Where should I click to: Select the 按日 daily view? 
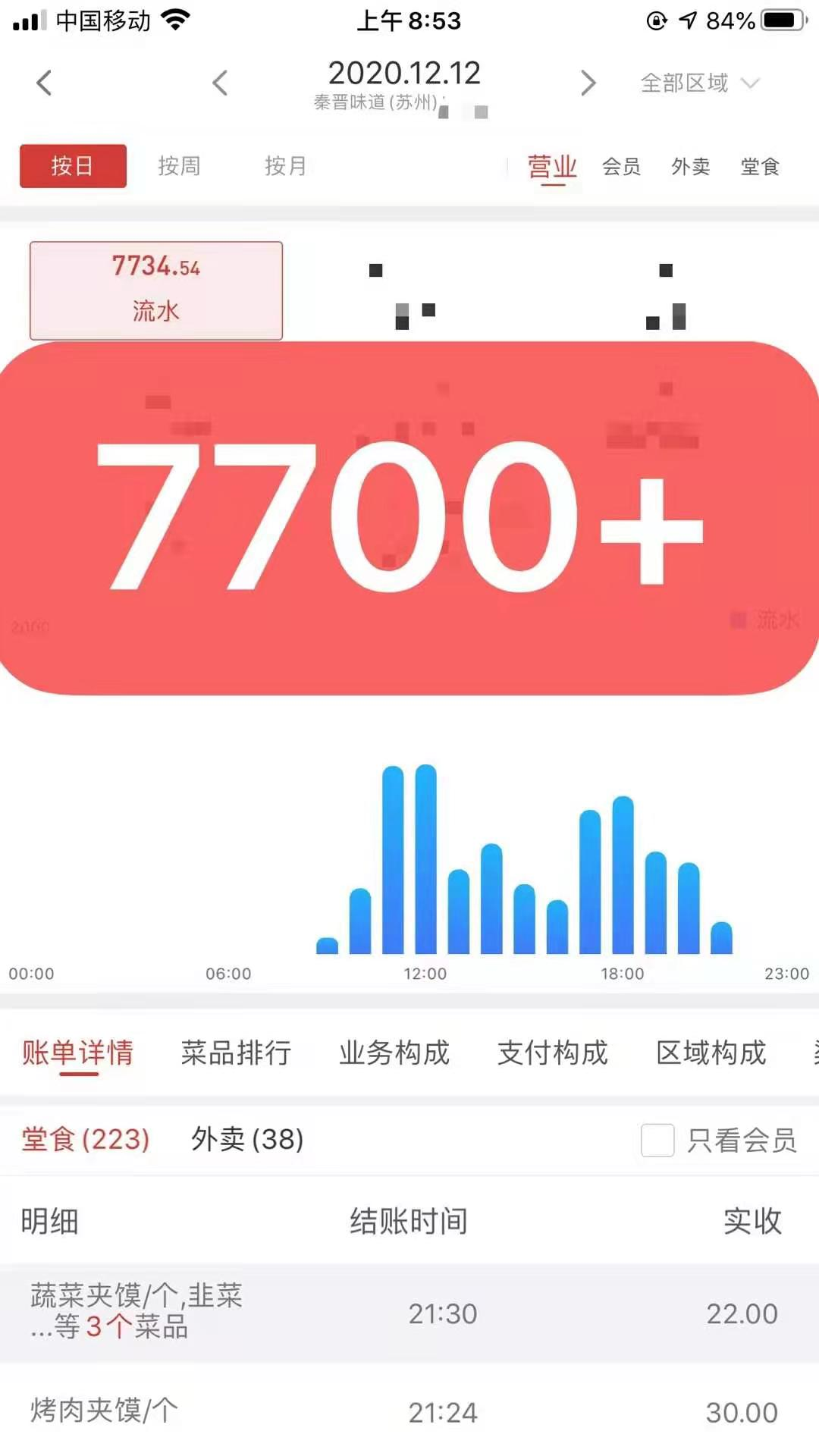(73, 166)
